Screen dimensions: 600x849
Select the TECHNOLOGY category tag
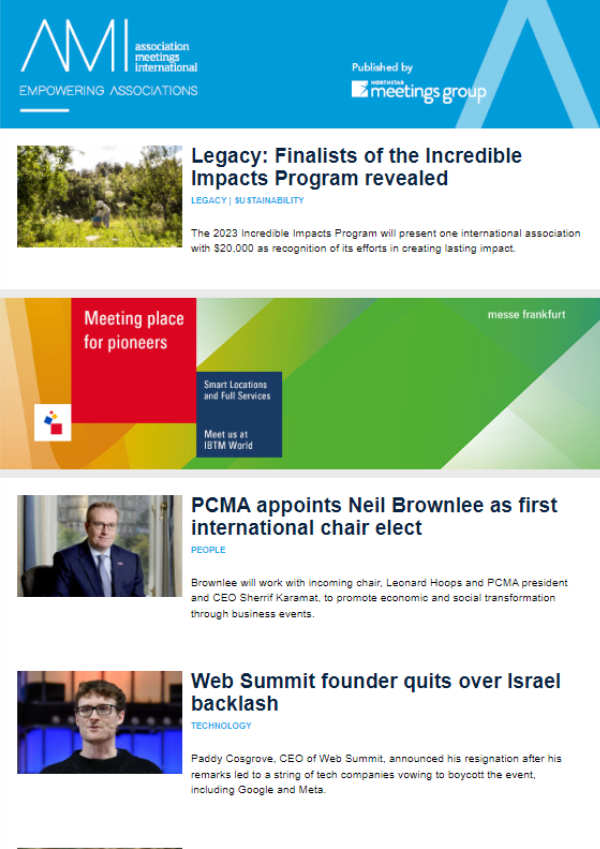221,726
